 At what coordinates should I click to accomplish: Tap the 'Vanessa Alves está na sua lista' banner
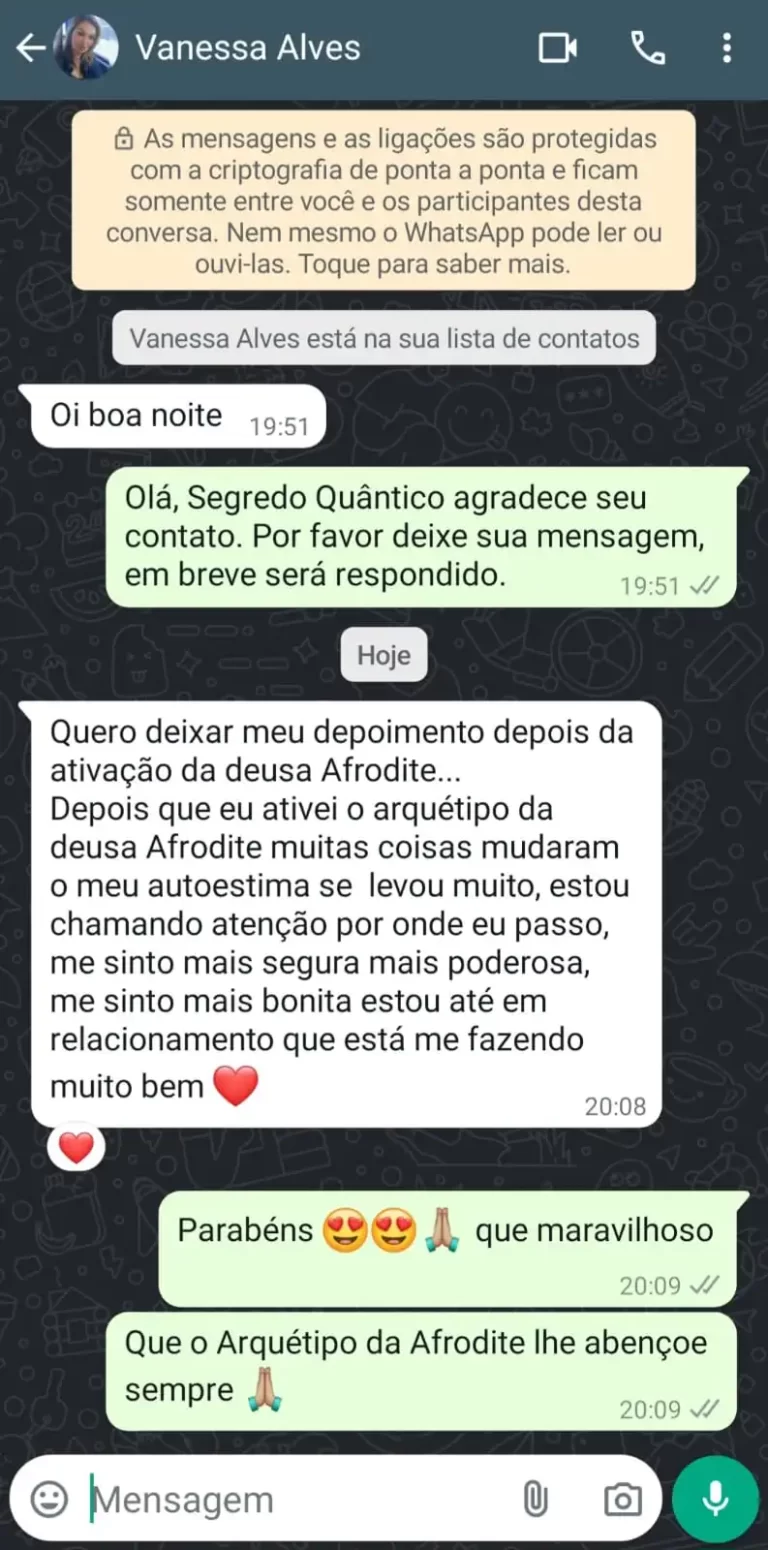pos(384,338)
